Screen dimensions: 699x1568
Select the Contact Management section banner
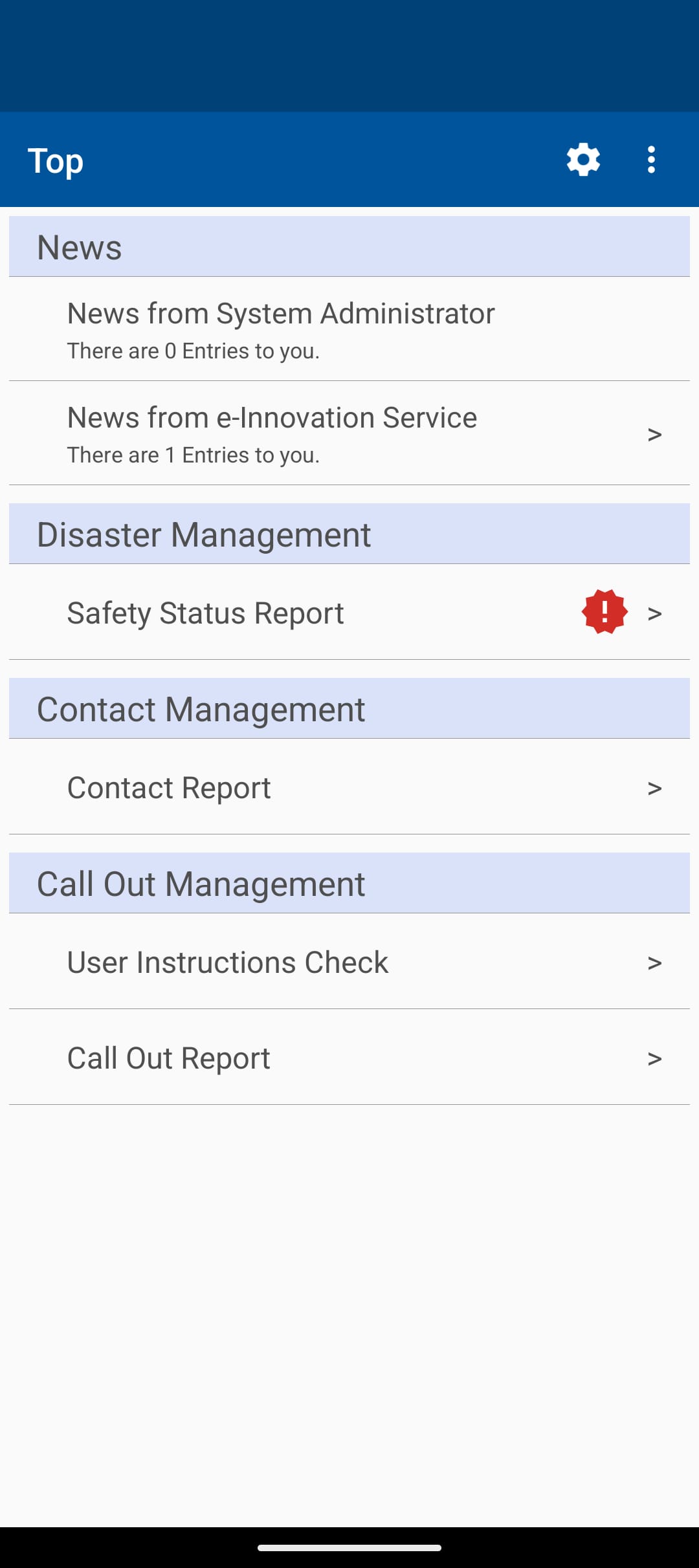(x=201, y=708)
